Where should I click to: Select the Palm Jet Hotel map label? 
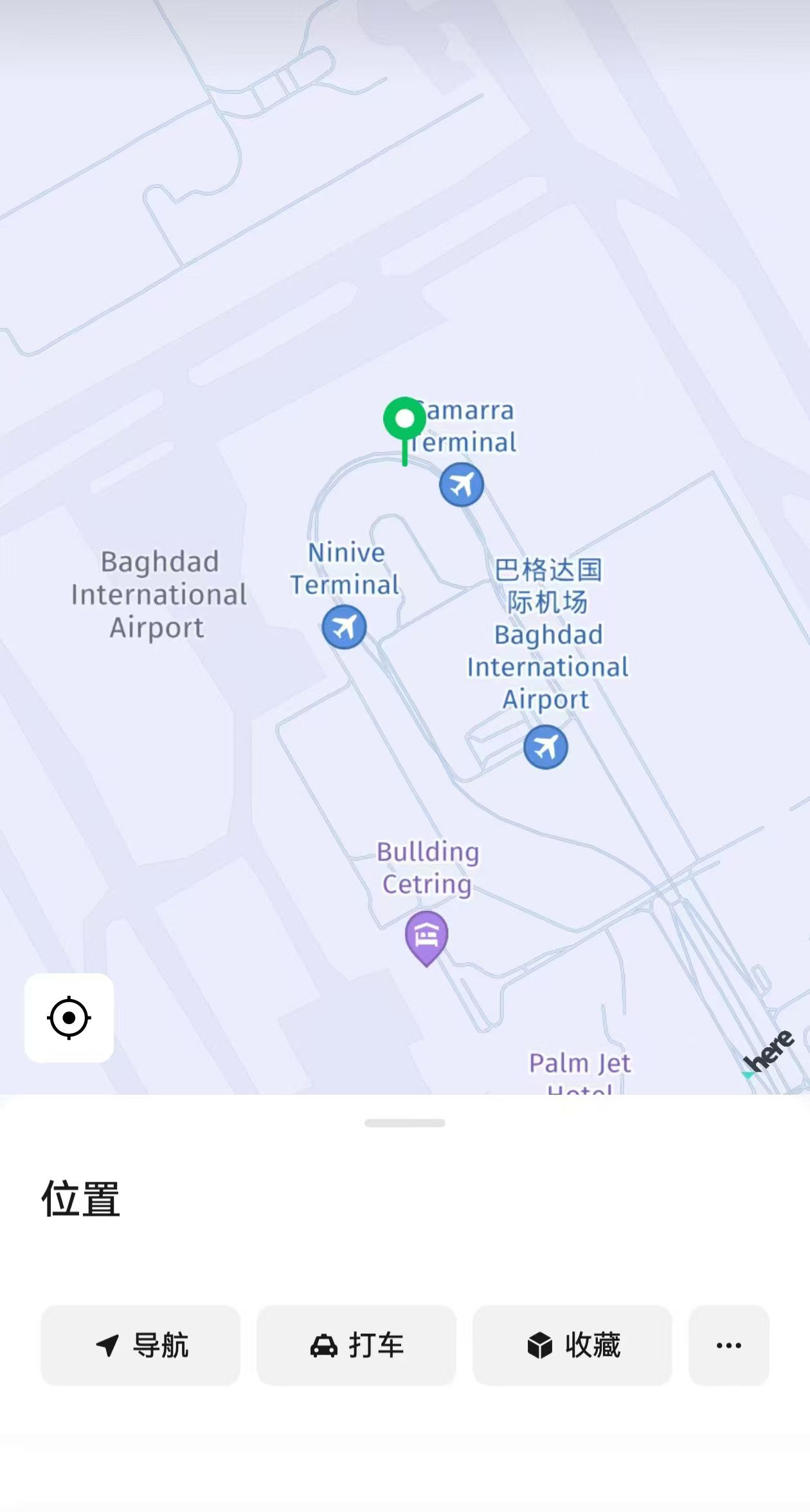[579, 1063]
